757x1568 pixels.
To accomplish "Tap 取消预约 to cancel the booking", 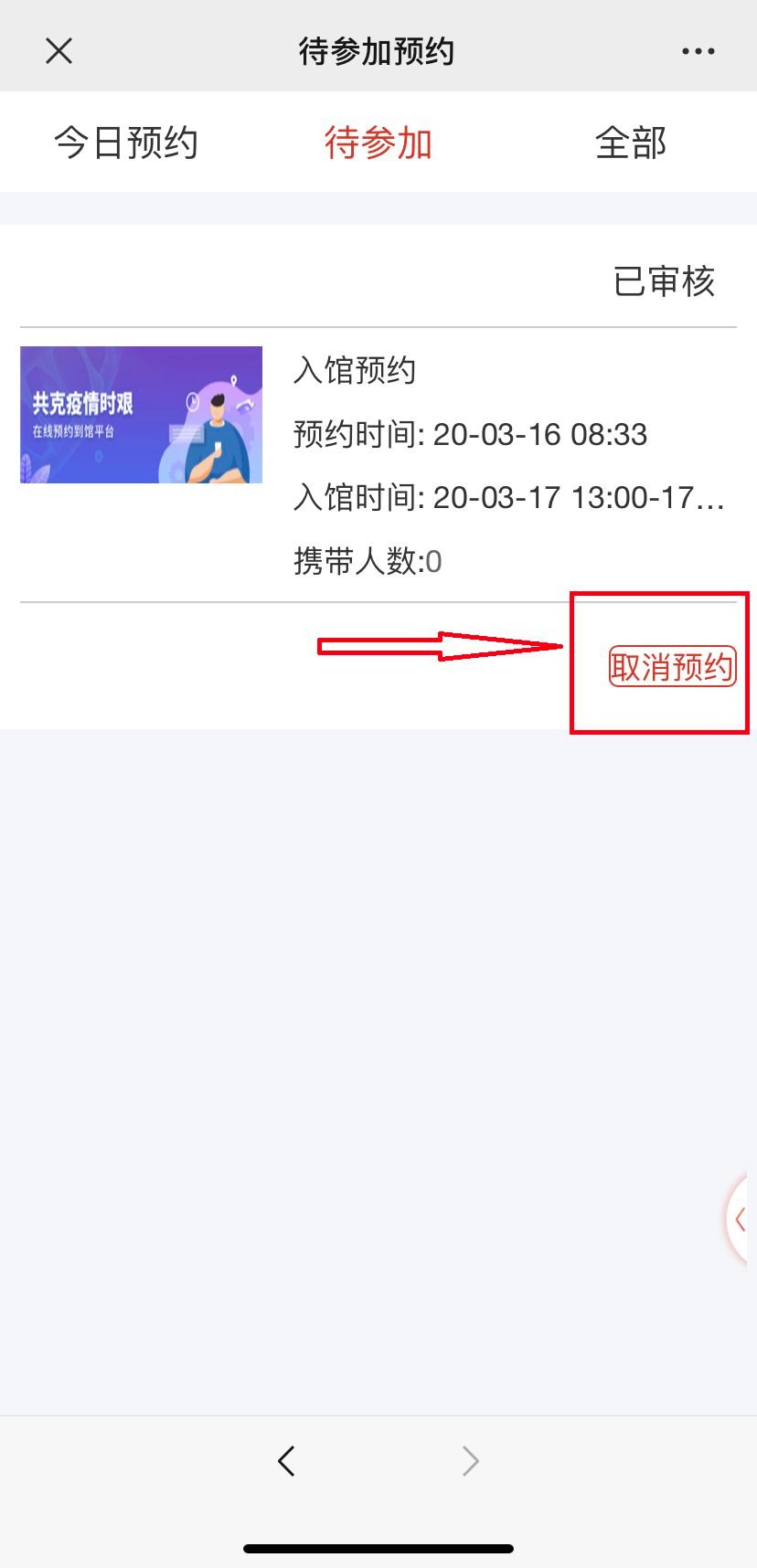I will (672, 666).
